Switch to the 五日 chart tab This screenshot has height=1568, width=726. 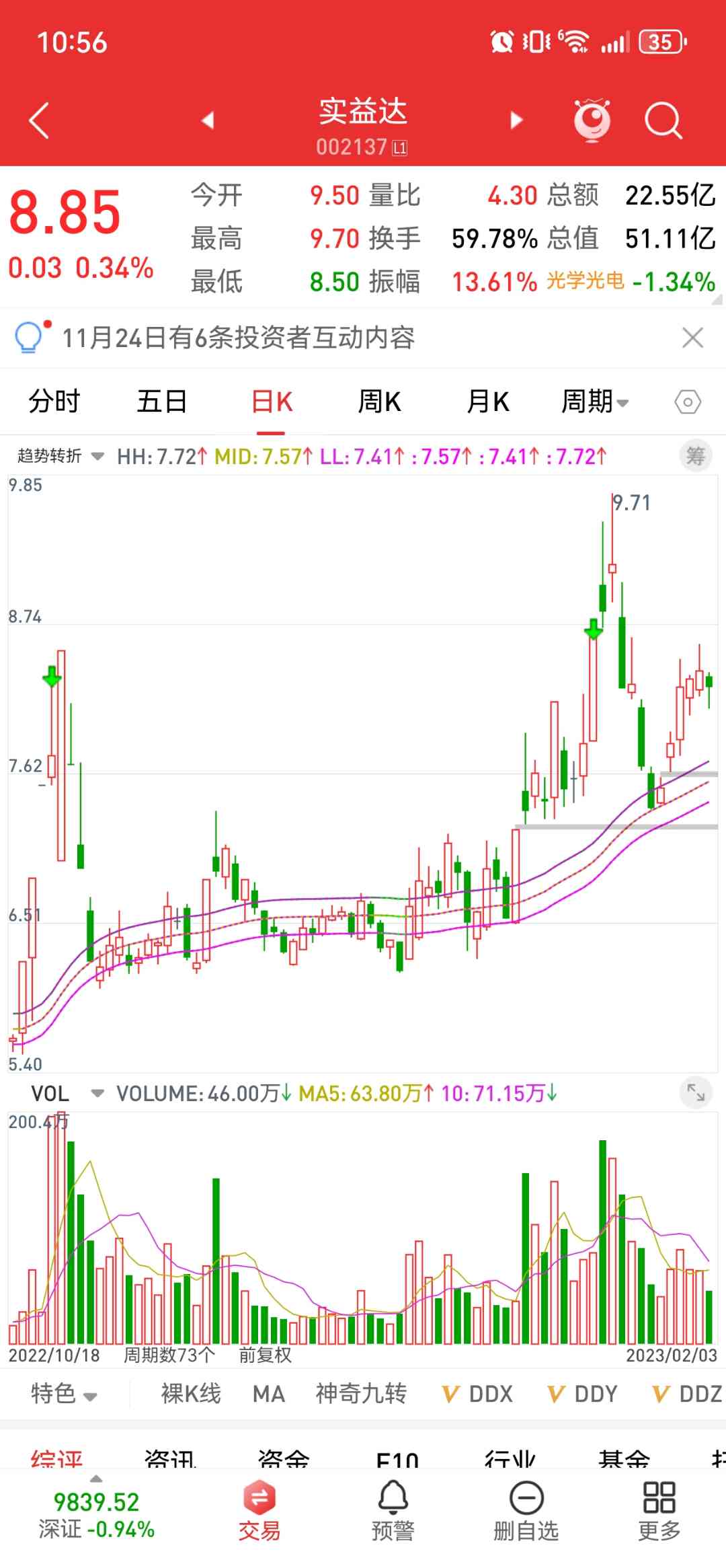[x=162, y=402]
